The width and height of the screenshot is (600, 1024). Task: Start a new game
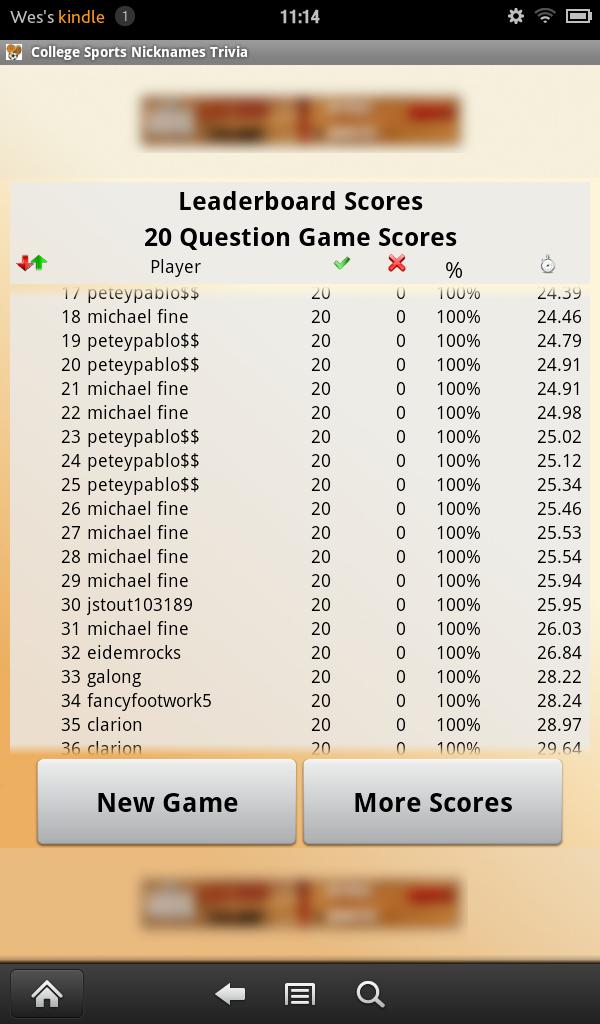click(x=167, y=802)
